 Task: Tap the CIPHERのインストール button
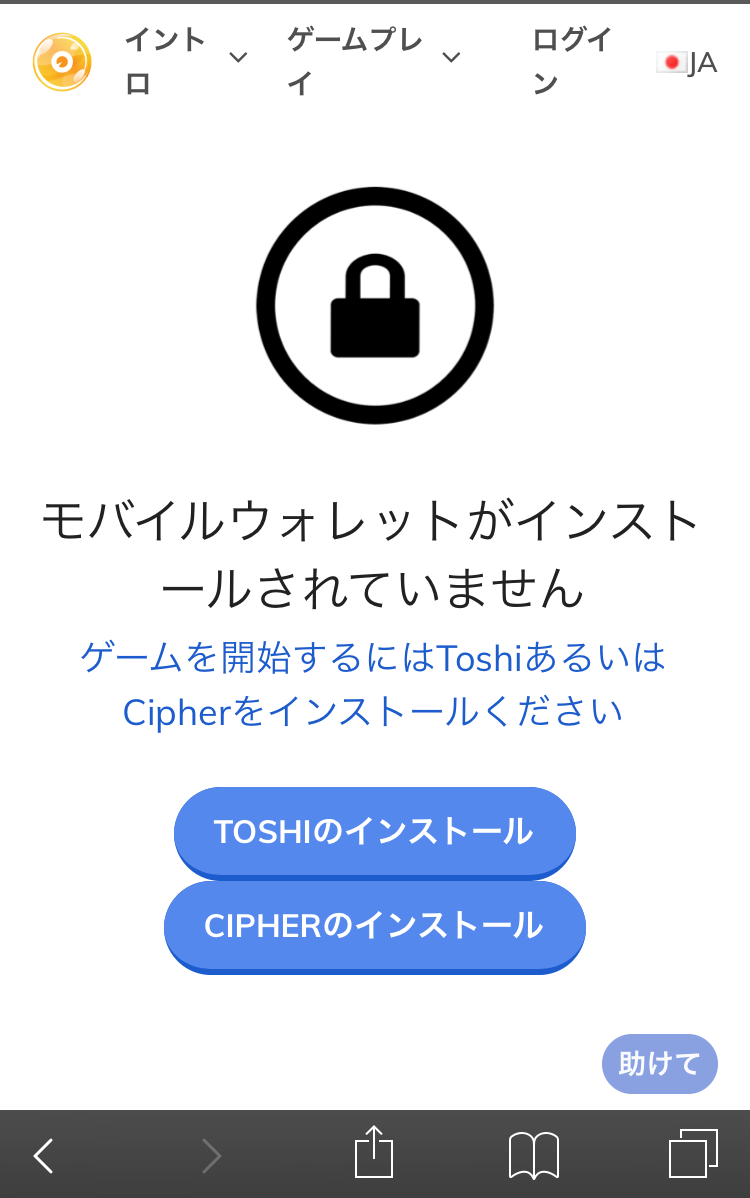374,926
